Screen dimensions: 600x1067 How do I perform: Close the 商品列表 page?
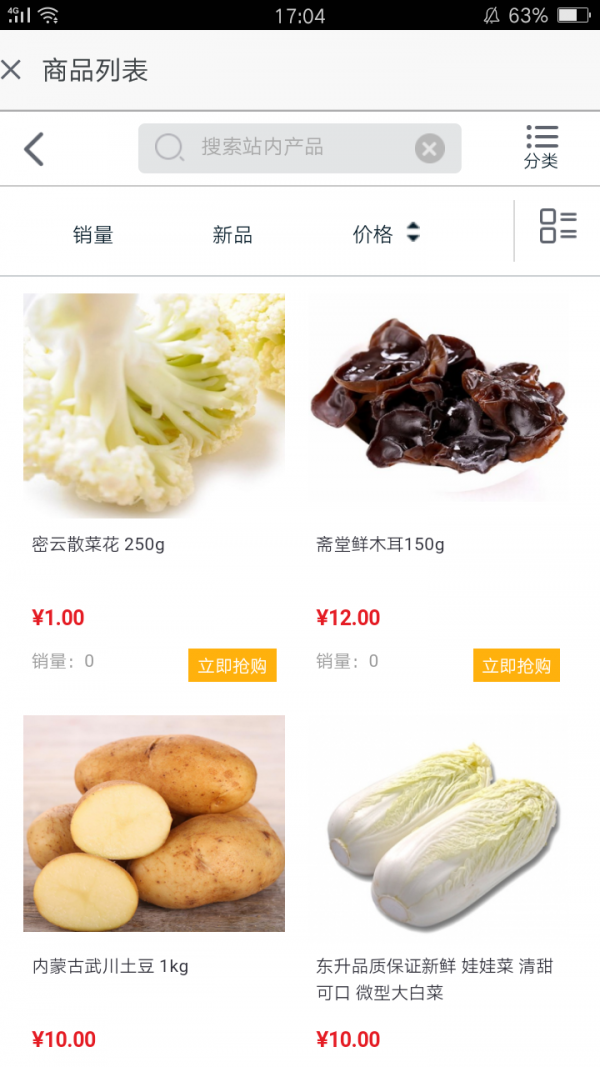pos(12,70)
